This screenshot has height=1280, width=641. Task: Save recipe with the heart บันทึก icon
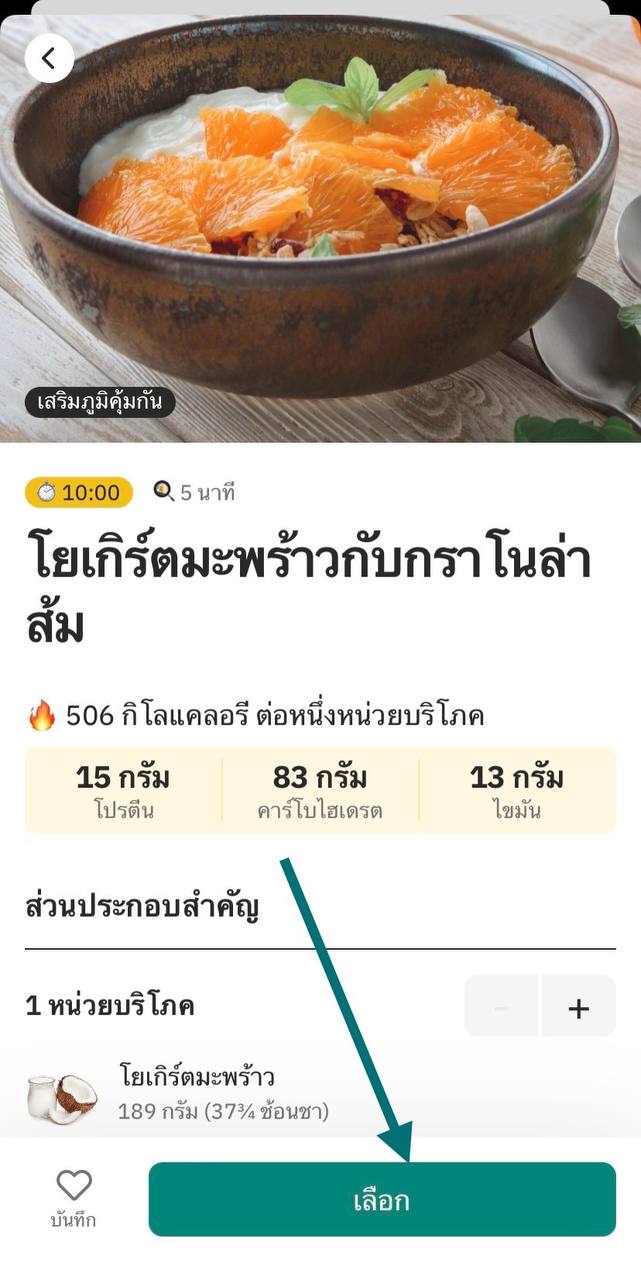click(x=74, y=1197)
